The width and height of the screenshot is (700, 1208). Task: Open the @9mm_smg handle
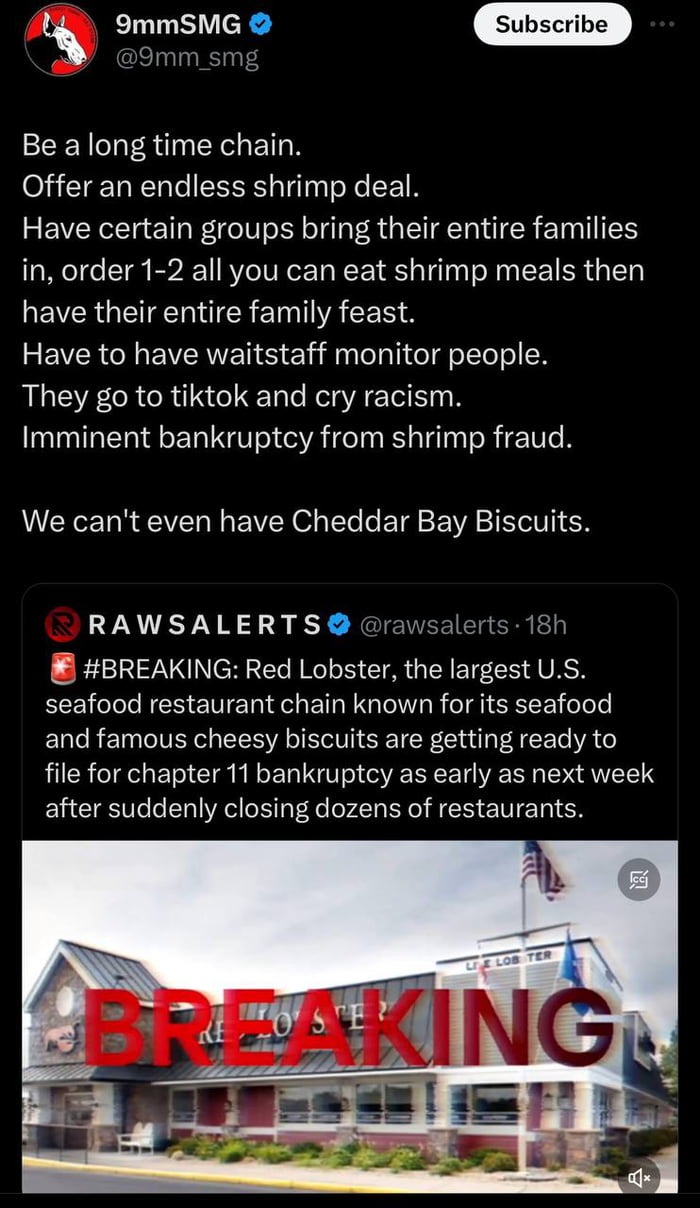pyautogui.click(x=188, y=58)
